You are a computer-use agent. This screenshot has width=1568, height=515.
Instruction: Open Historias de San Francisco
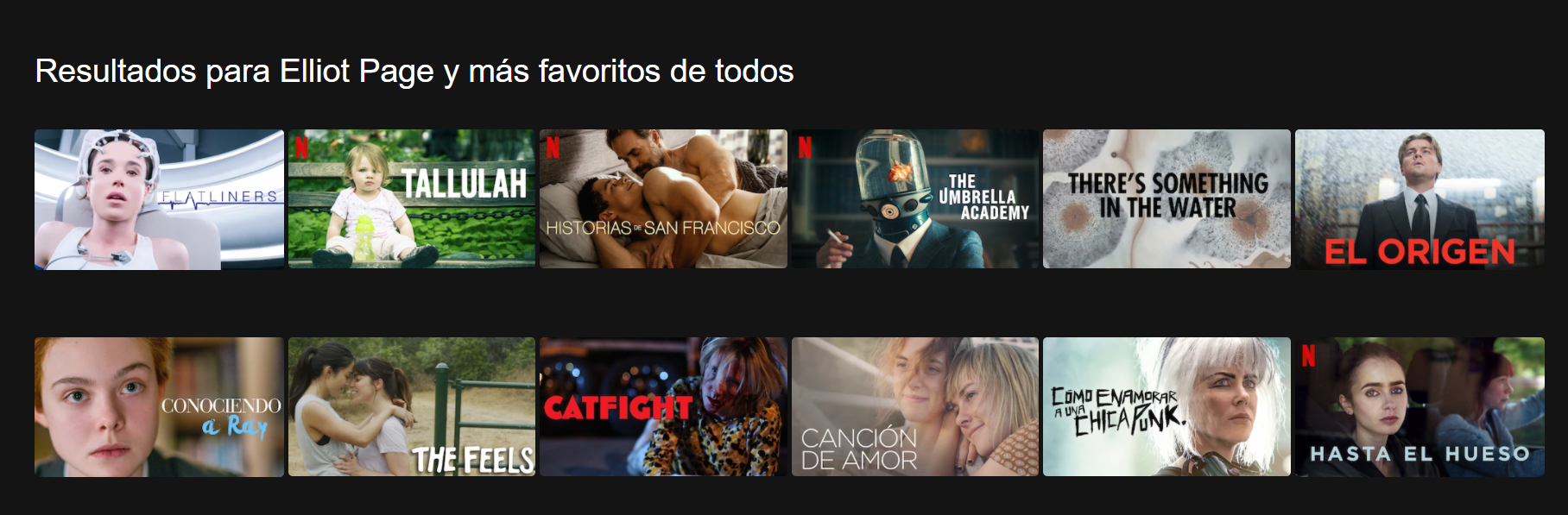(663, 199)
